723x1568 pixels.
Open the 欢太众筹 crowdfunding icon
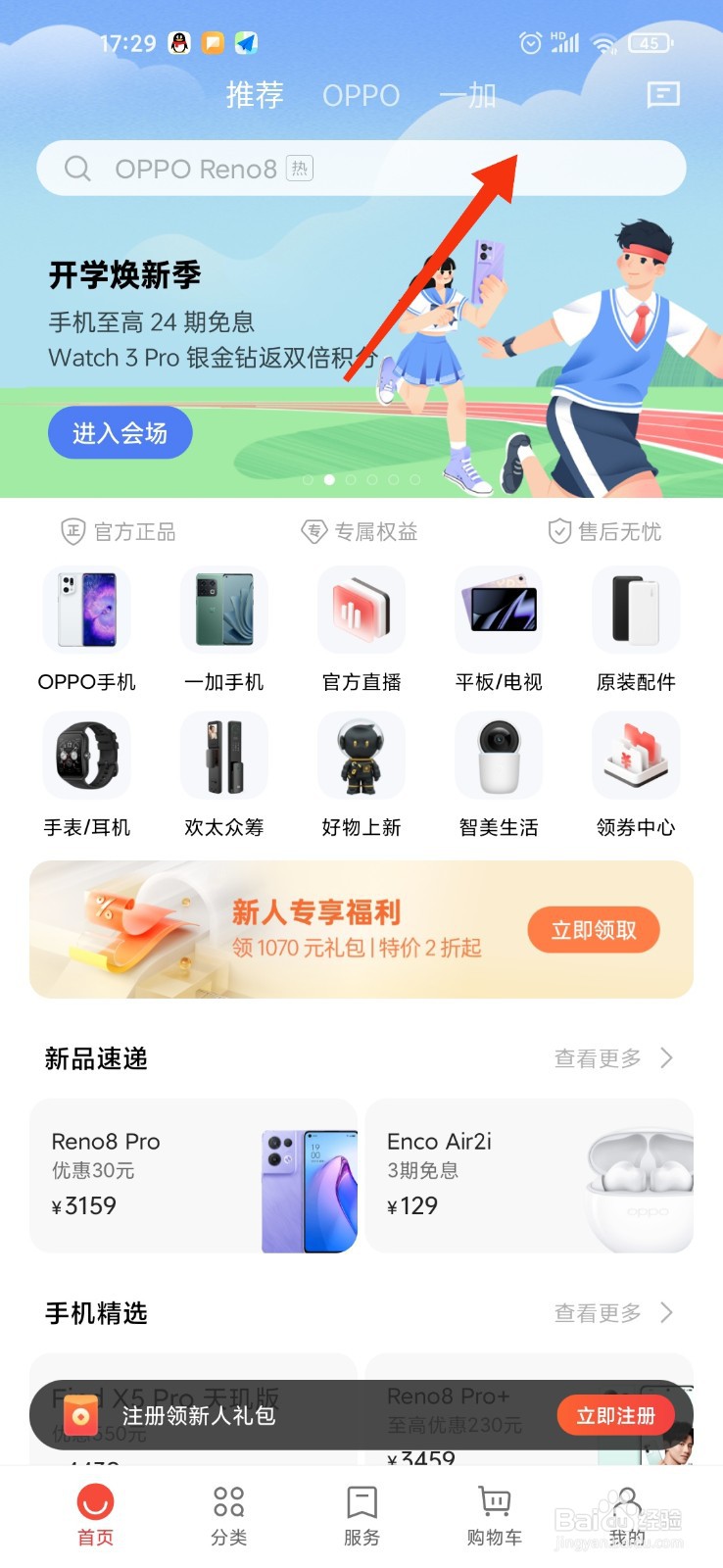pos(224,756)
